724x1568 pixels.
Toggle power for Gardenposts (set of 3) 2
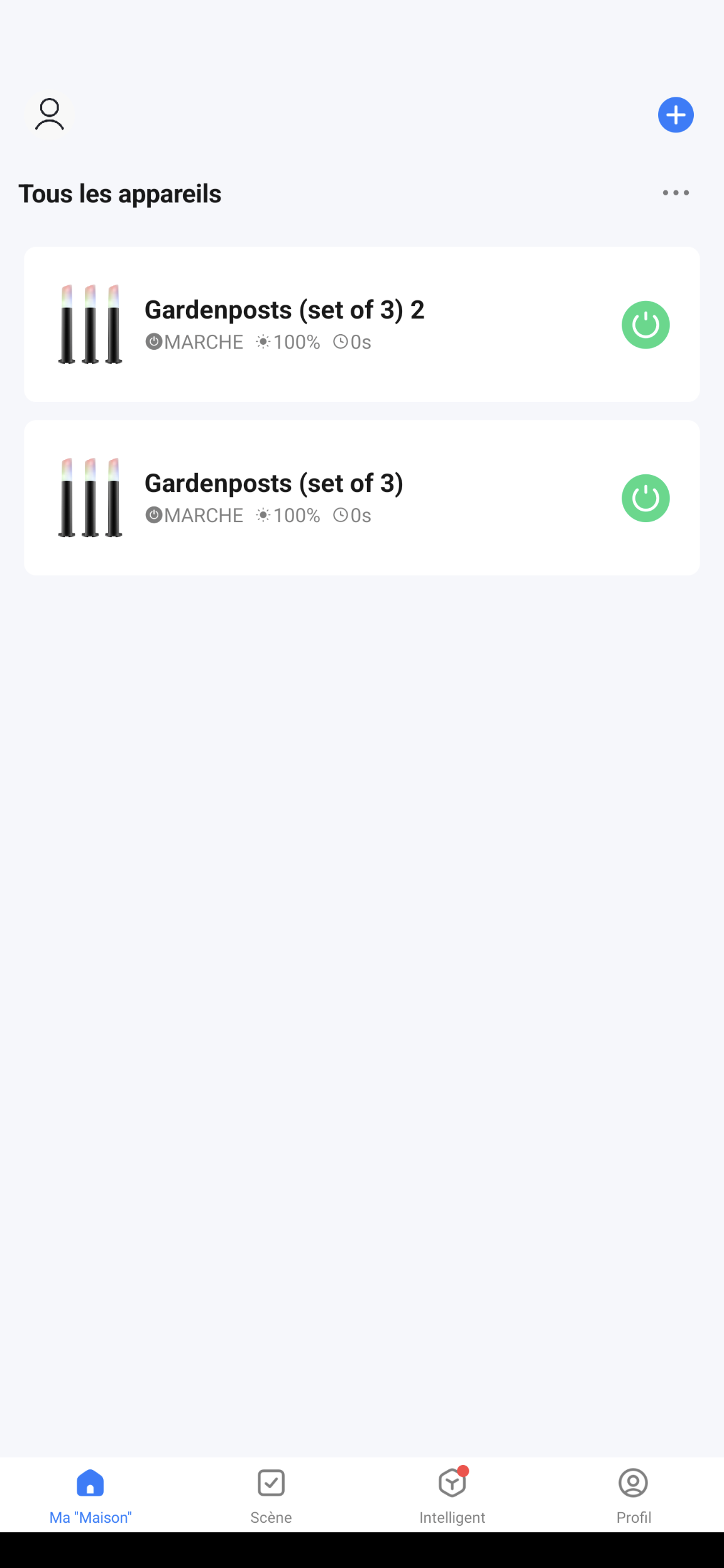pyautogui.click(x=645, y=325)
